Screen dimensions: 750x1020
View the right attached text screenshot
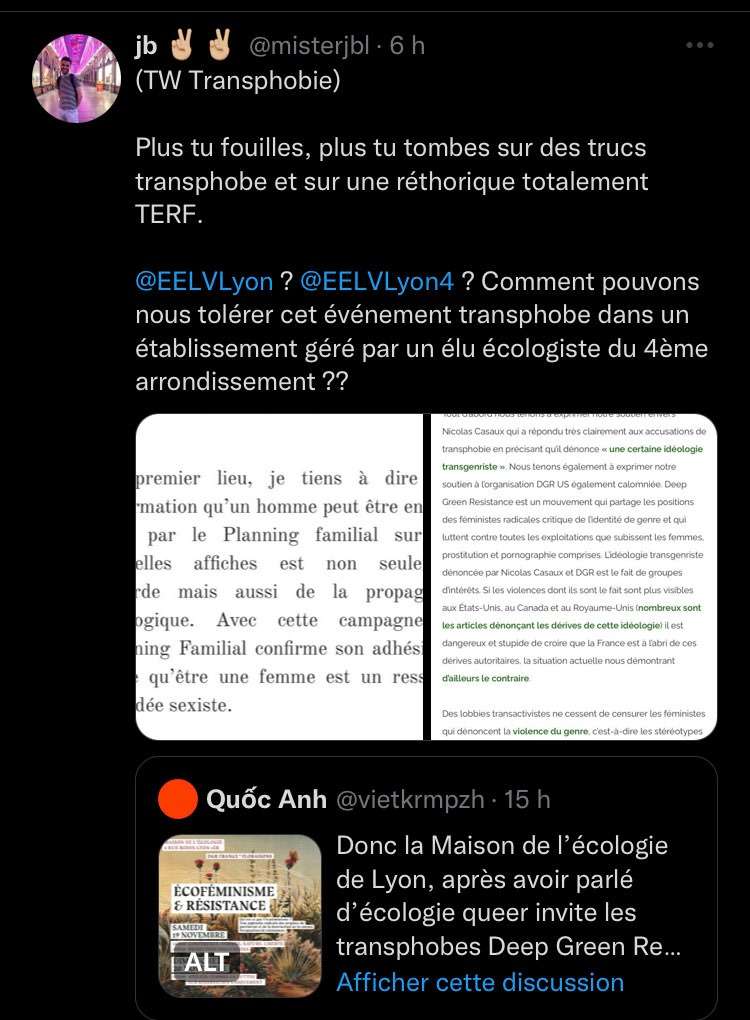click(x=574, y=577)
